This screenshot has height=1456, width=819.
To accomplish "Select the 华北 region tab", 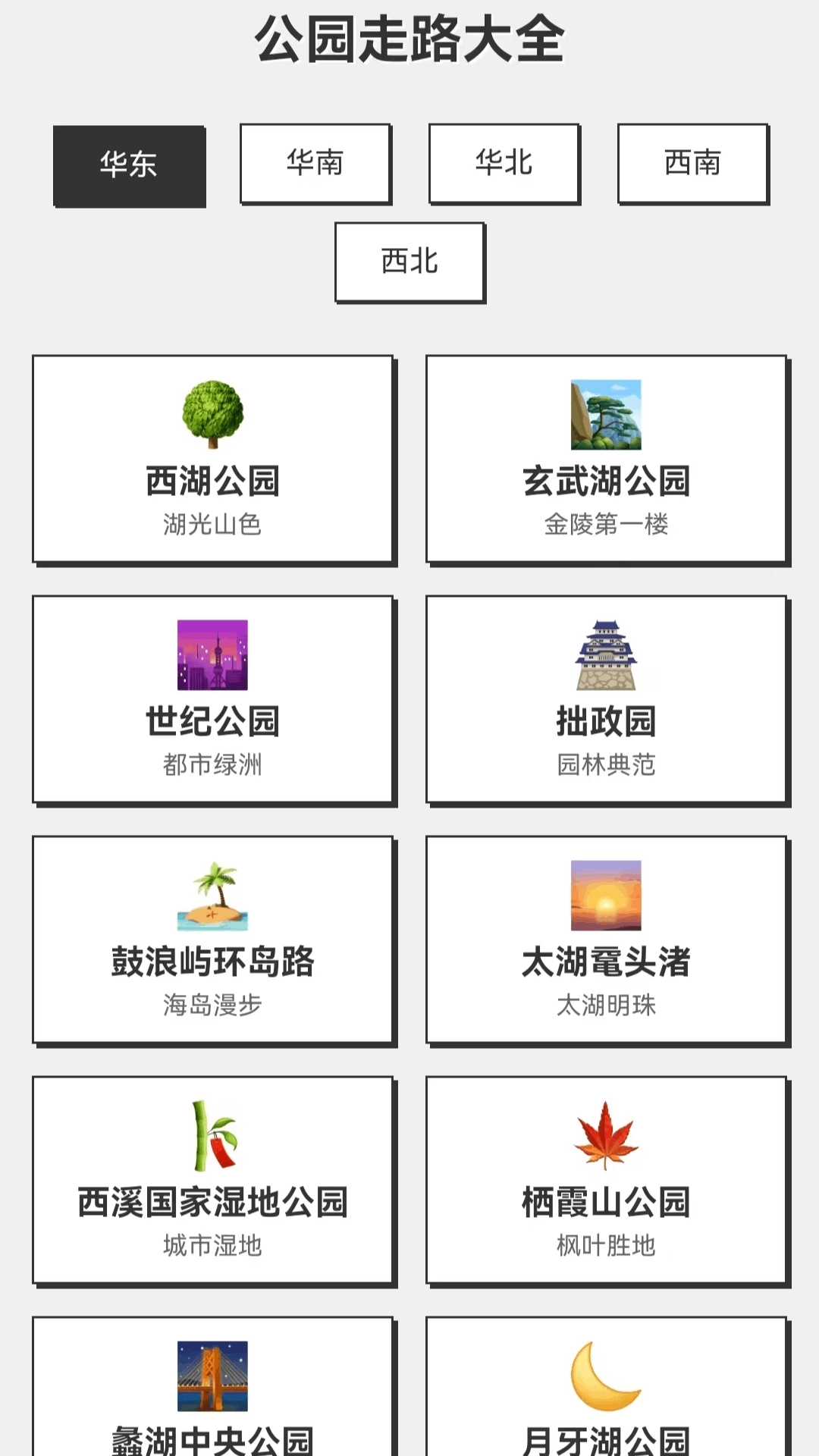I will (x=503, y=164).
